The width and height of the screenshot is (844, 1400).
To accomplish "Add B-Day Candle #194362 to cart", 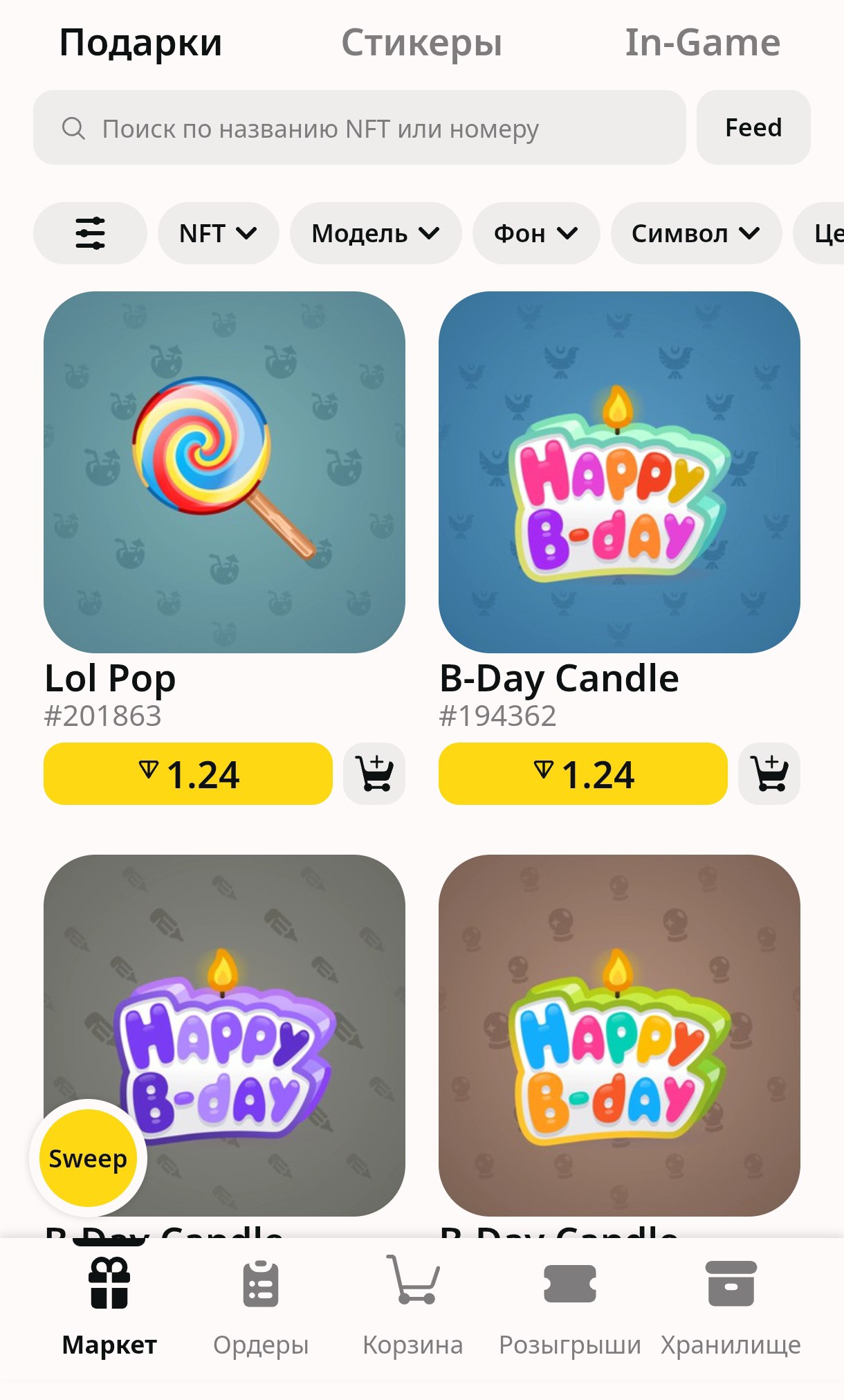I will 769,774.
